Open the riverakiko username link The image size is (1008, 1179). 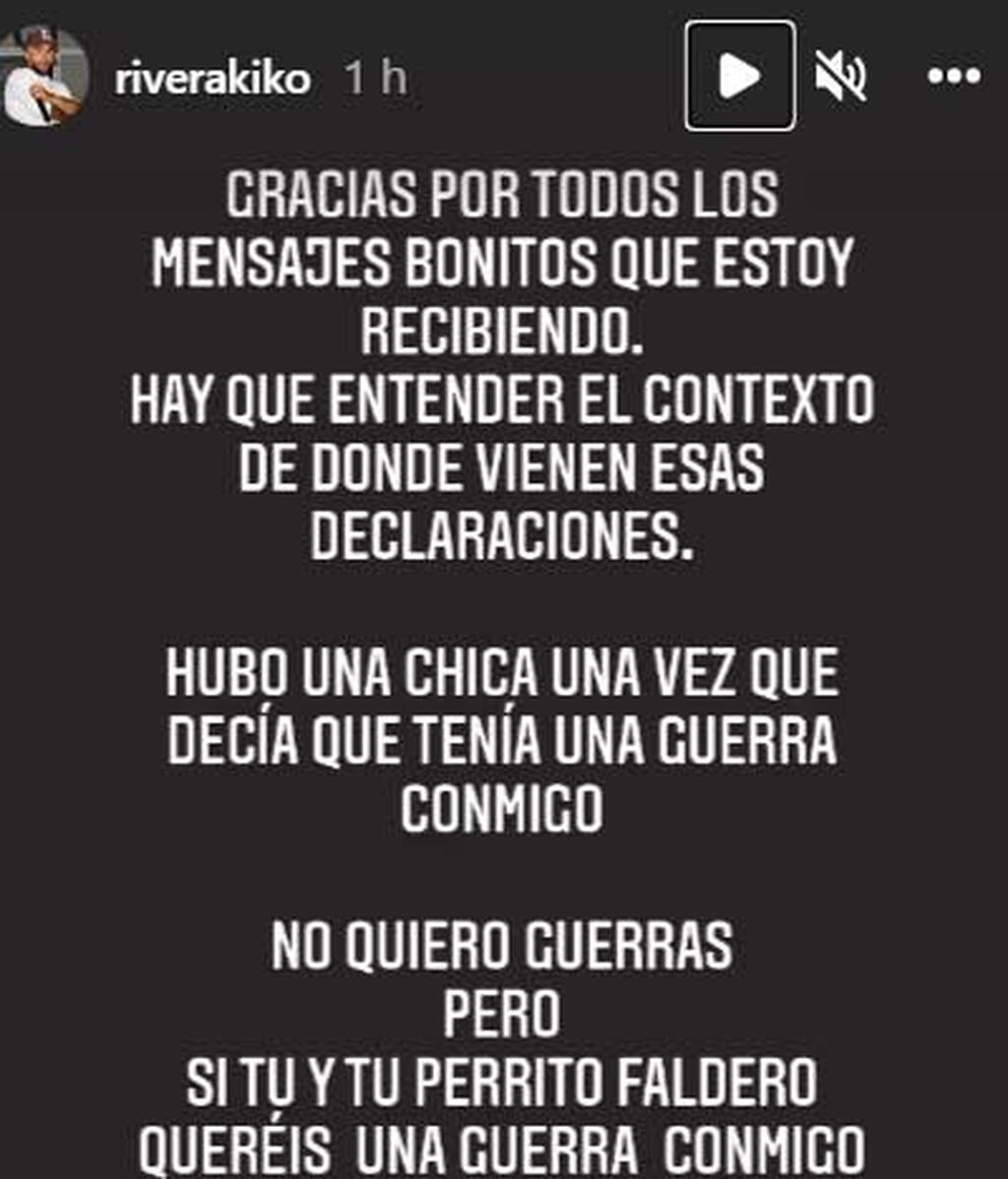pos(213,79)
